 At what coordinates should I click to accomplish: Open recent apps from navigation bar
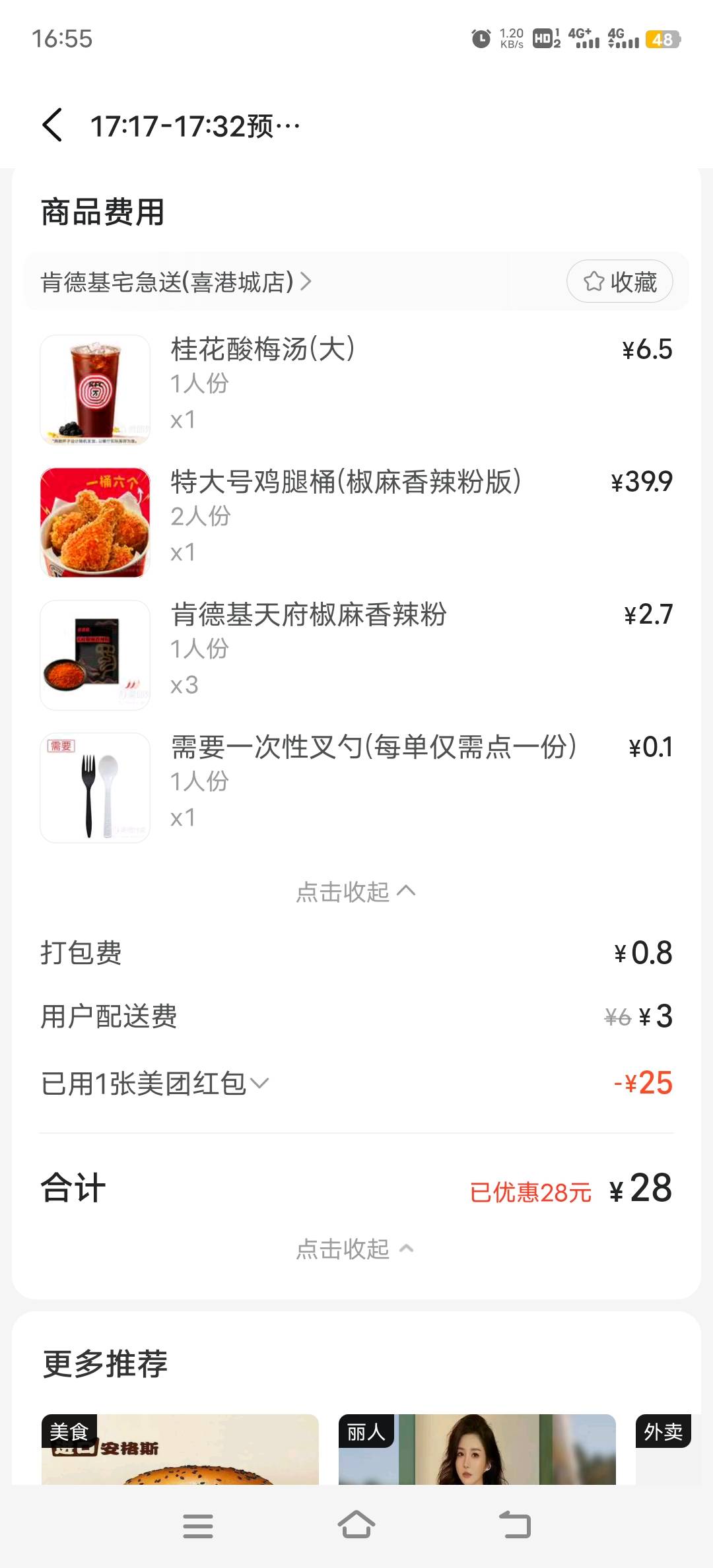click(197, 1526)
